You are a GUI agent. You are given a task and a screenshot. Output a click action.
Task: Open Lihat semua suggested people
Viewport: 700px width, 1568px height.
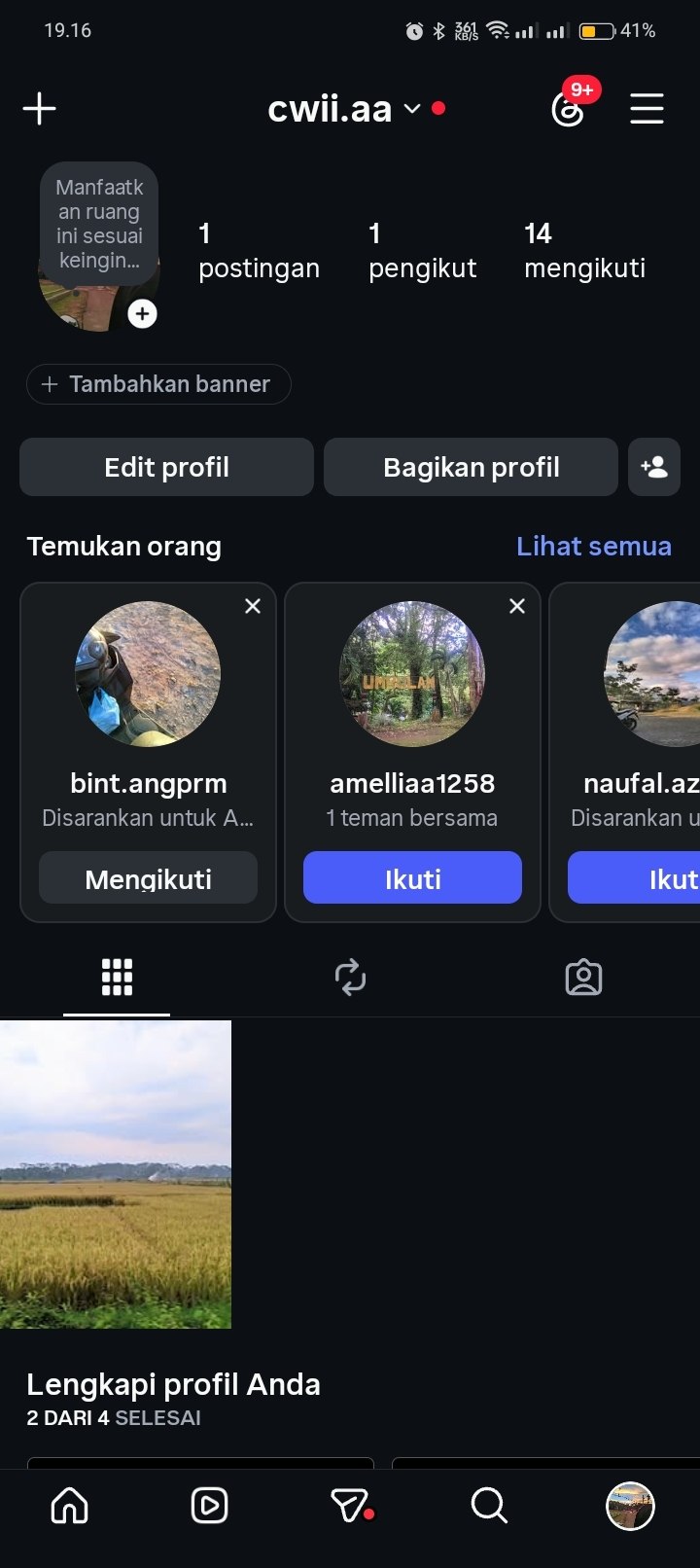tap(593, 546)
